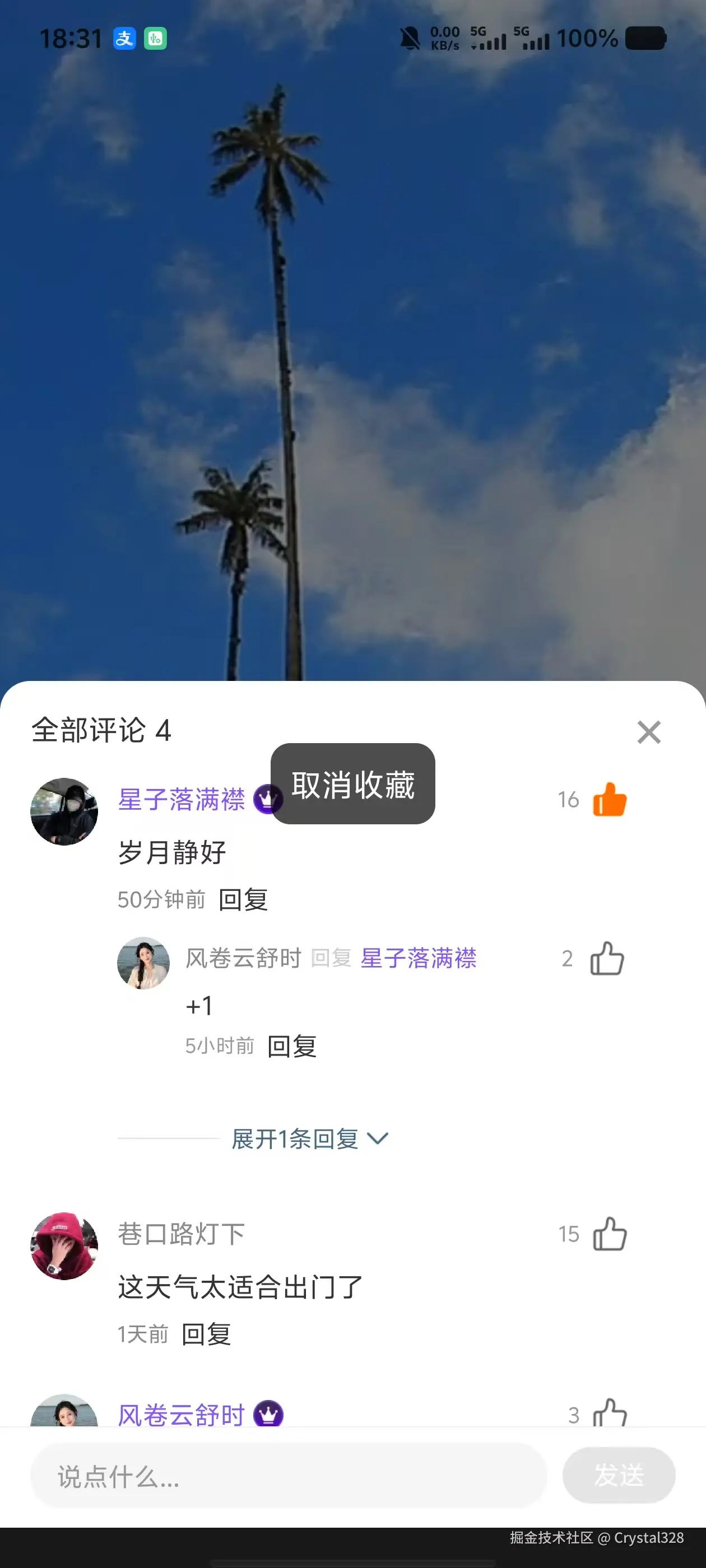
Task: Reply to the +1 comment
Action: (292, 1046)
